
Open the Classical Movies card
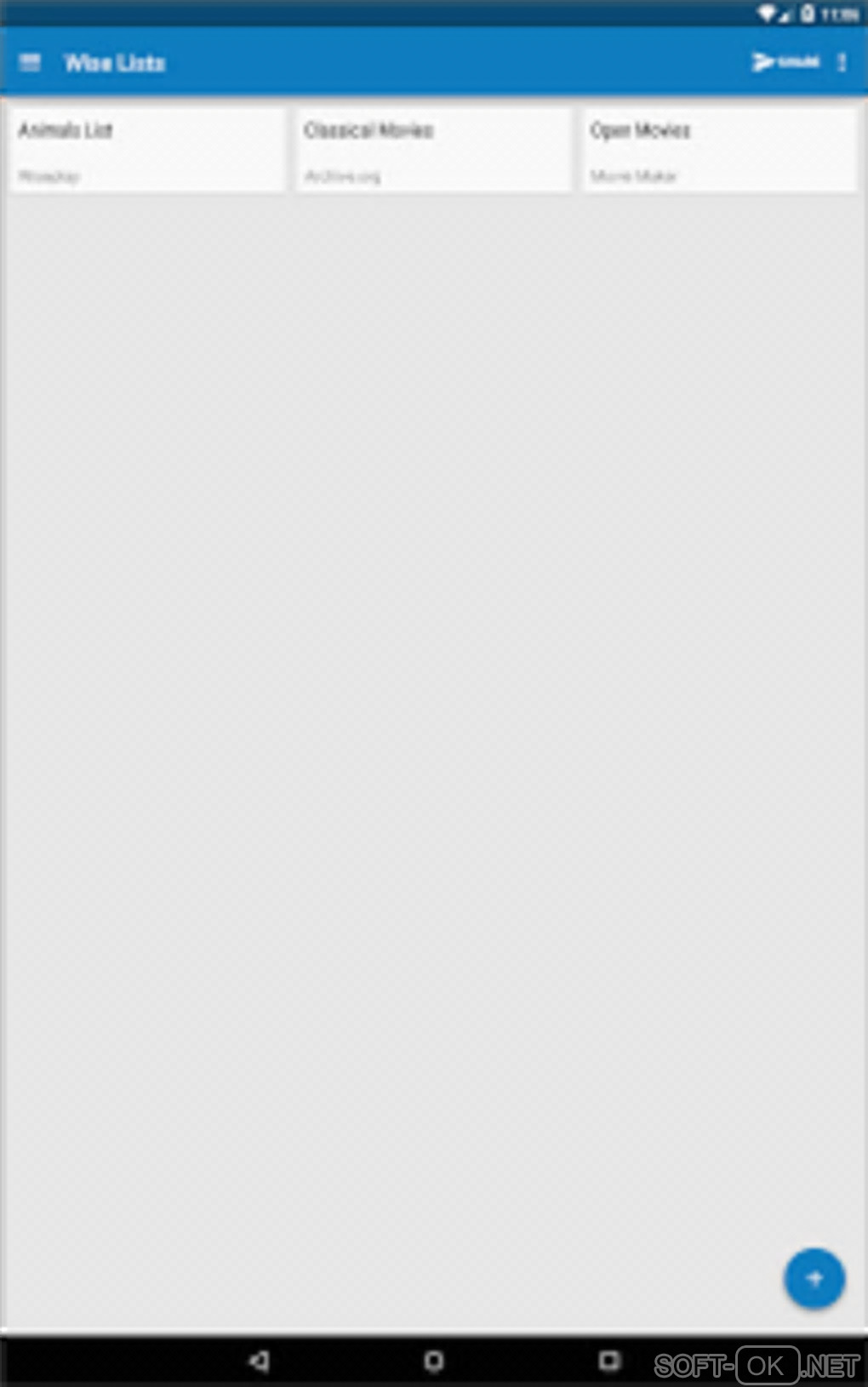[433, 150]
